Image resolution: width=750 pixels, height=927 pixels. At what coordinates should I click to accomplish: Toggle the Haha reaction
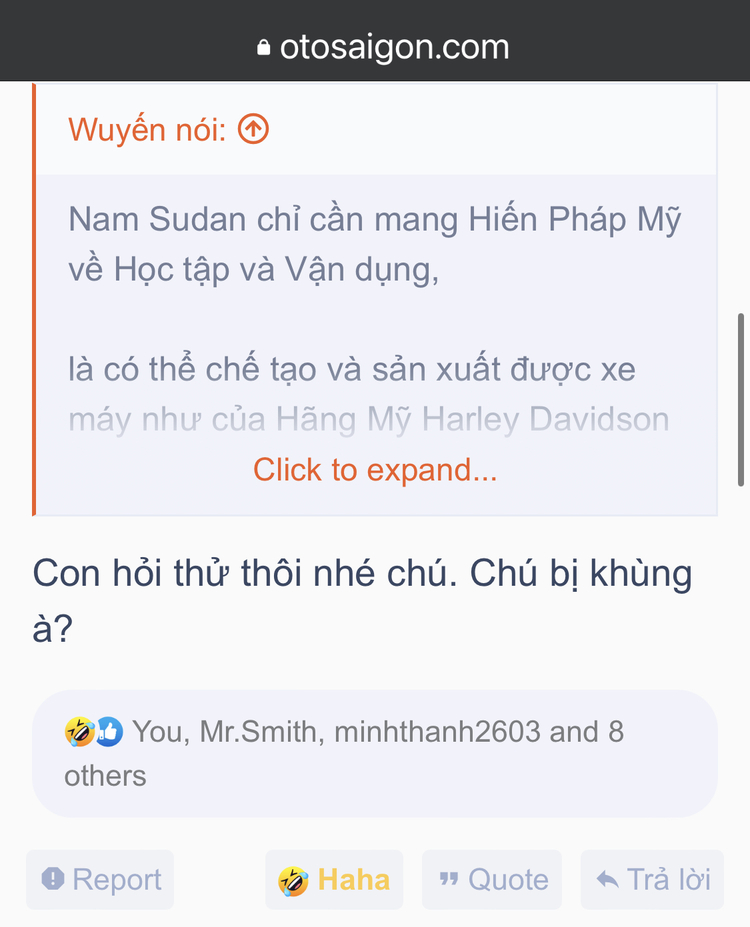(x=335, y=880)
